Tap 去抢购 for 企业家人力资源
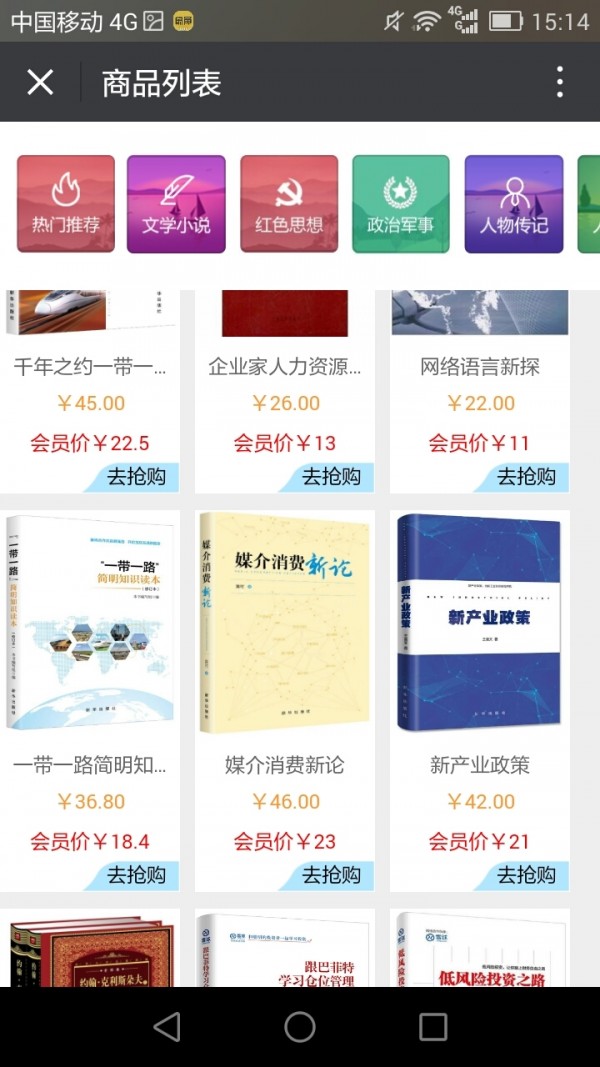 click(331, 477)
